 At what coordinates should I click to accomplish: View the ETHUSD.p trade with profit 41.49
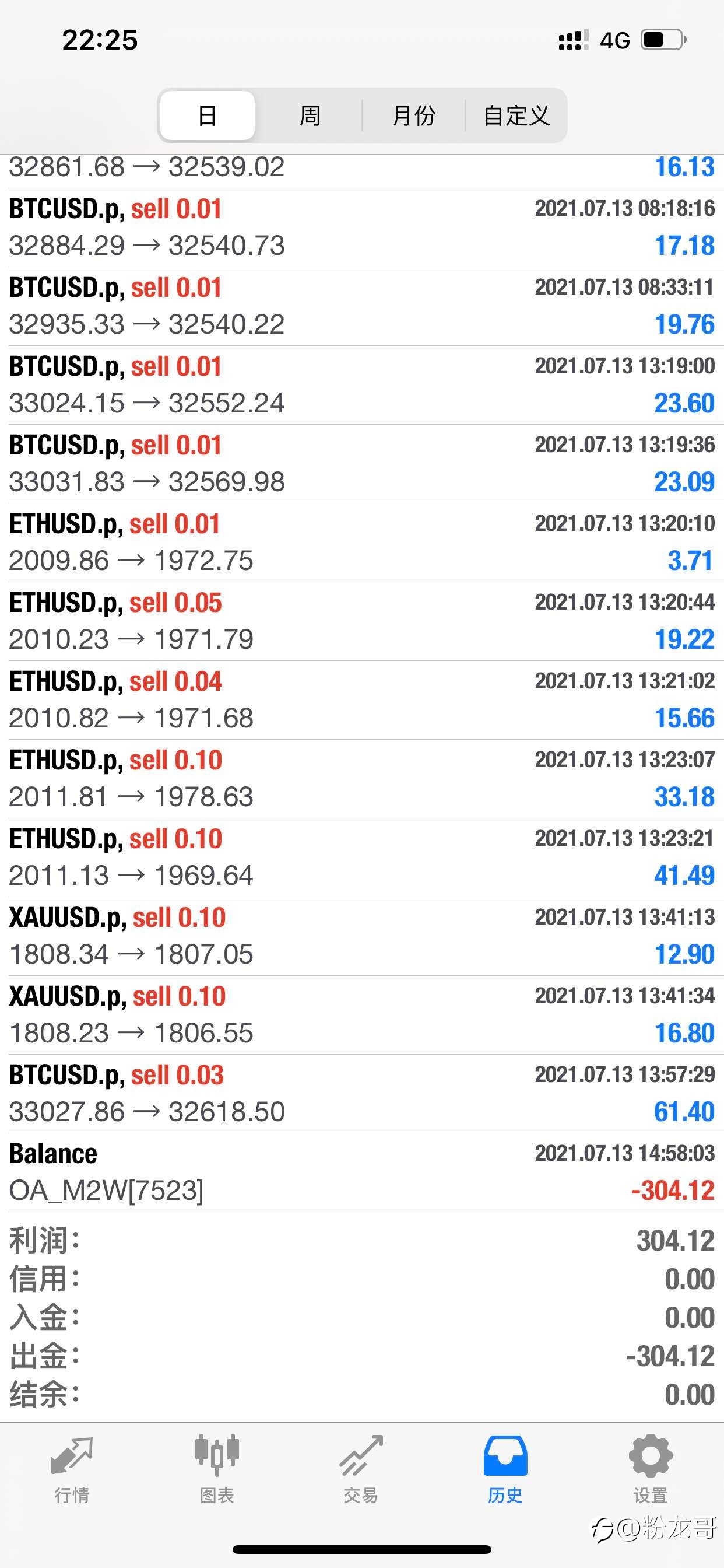(362, 857)
